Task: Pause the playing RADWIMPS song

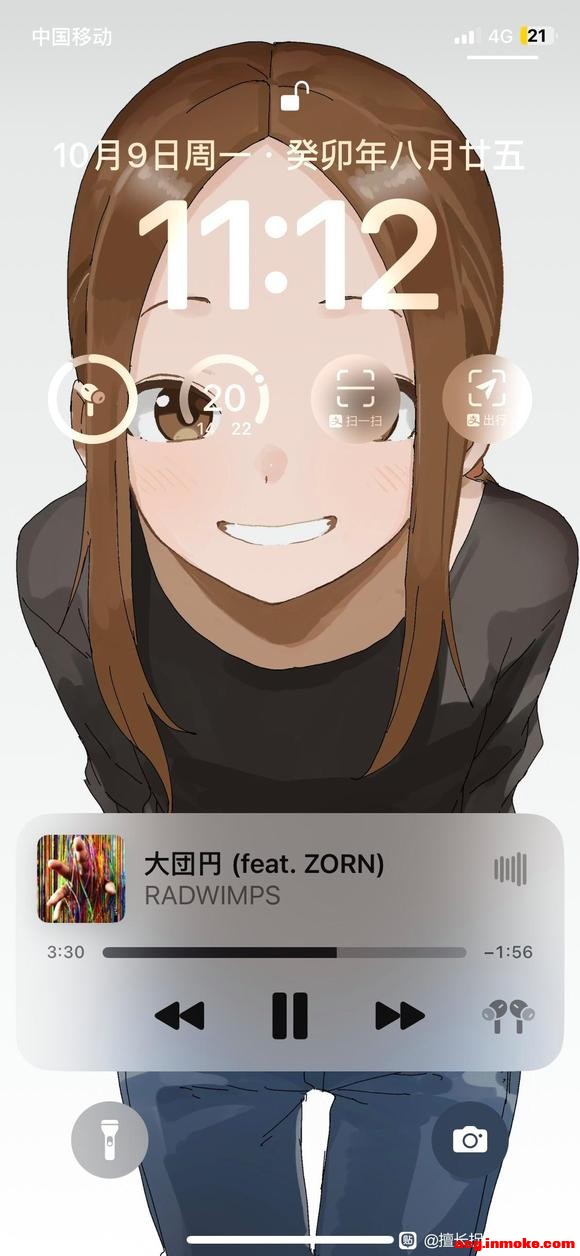Action: click(x=290, y=1016)
